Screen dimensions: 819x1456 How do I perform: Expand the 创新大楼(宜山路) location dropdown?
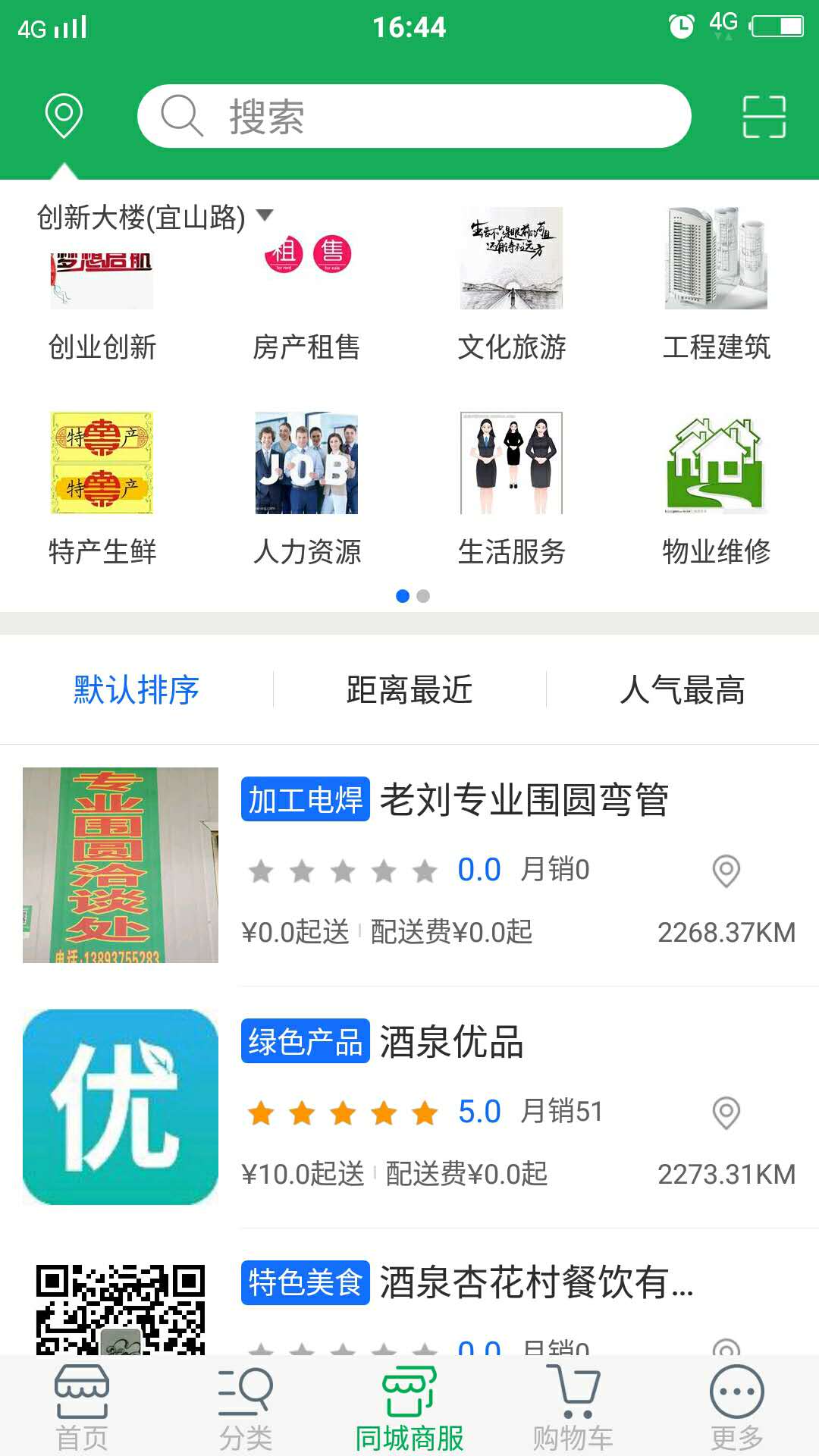pyautogui.click(x=152, y=216)
